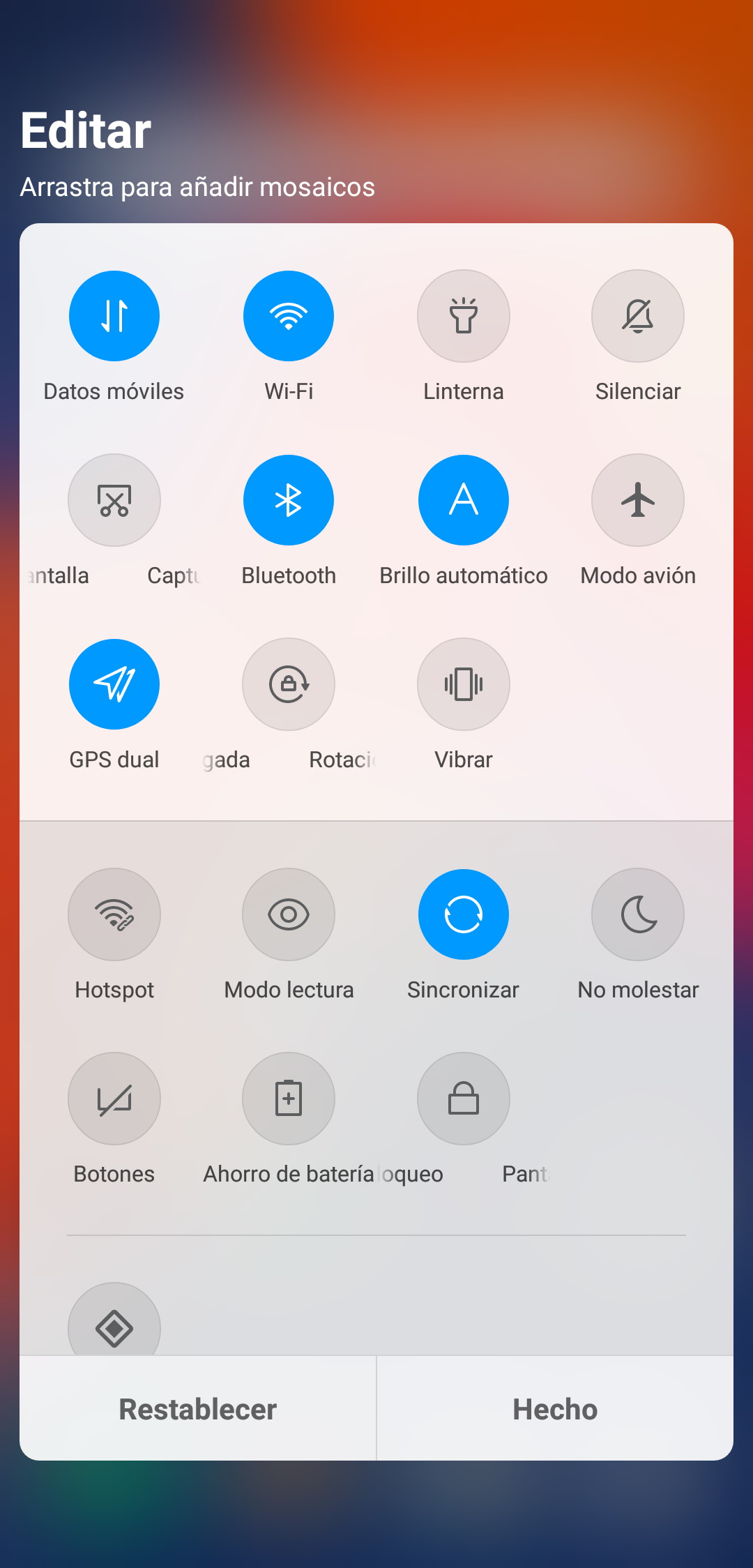Tap the Linterna flashlight tile
Image resolution: width=753 pixels, height=1568 pixels.
pos(464,316)
